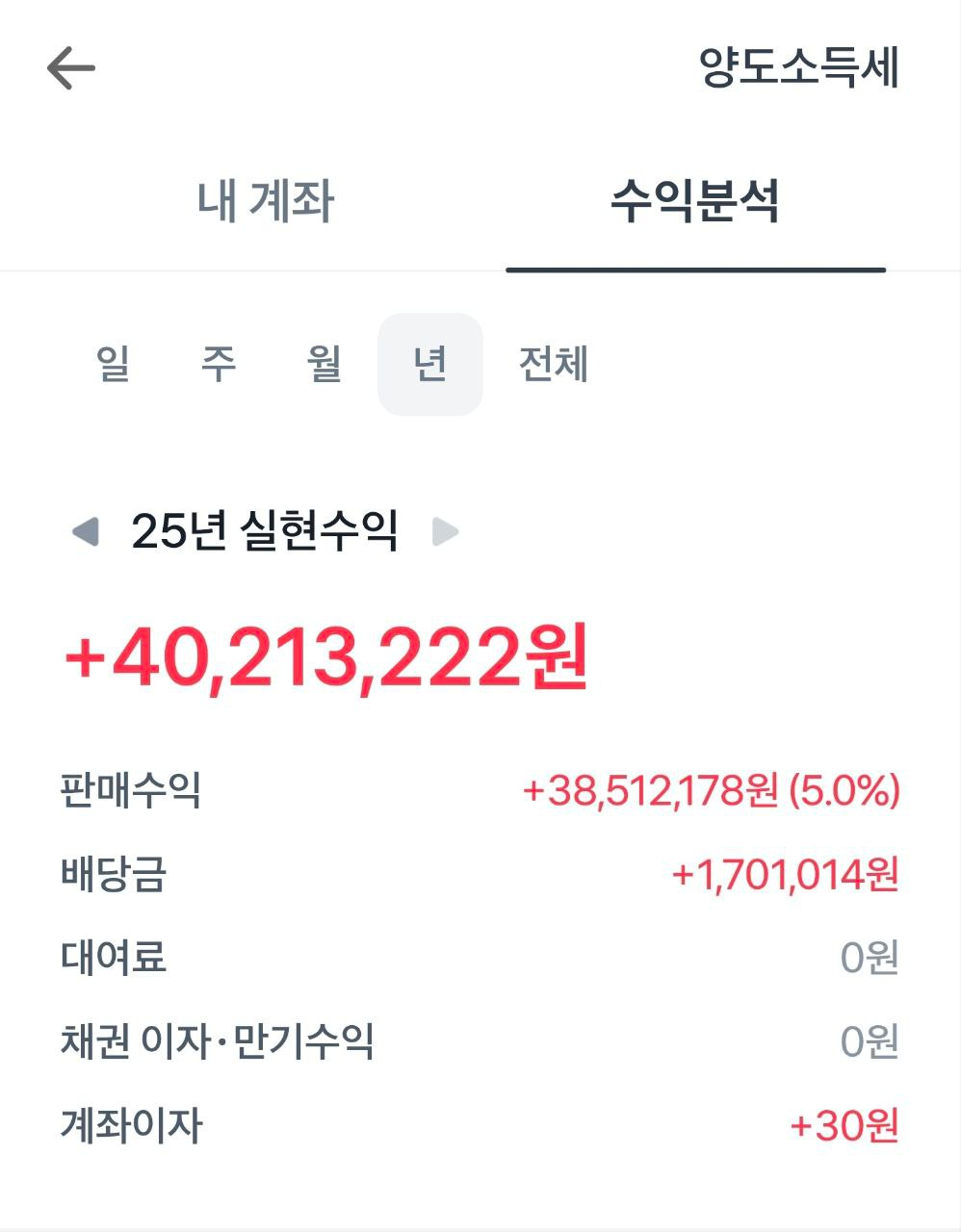Click the previous year arrow

pos(86,529)
